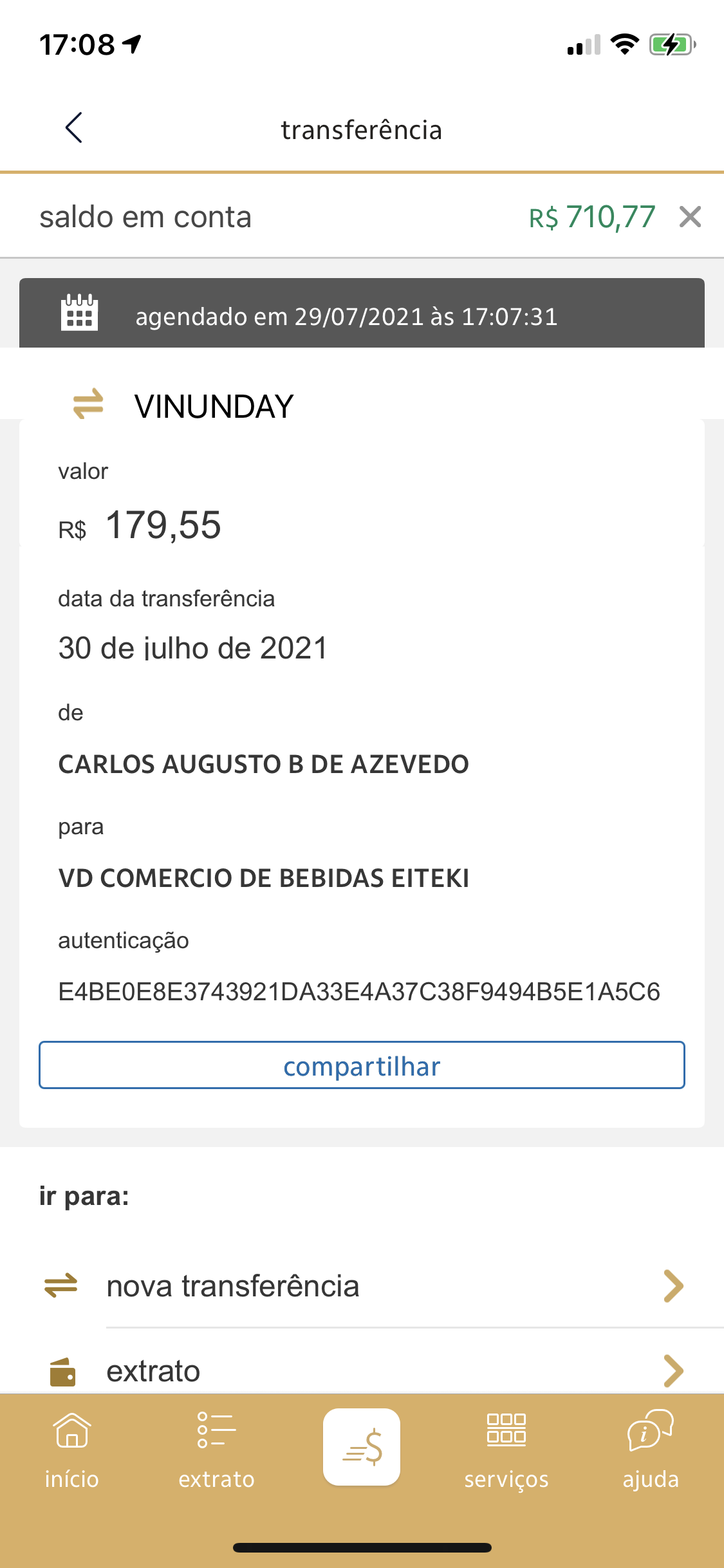Open the center money transfer button
The height and width of the screenshot is (1568, 724).
point(362,1446)
